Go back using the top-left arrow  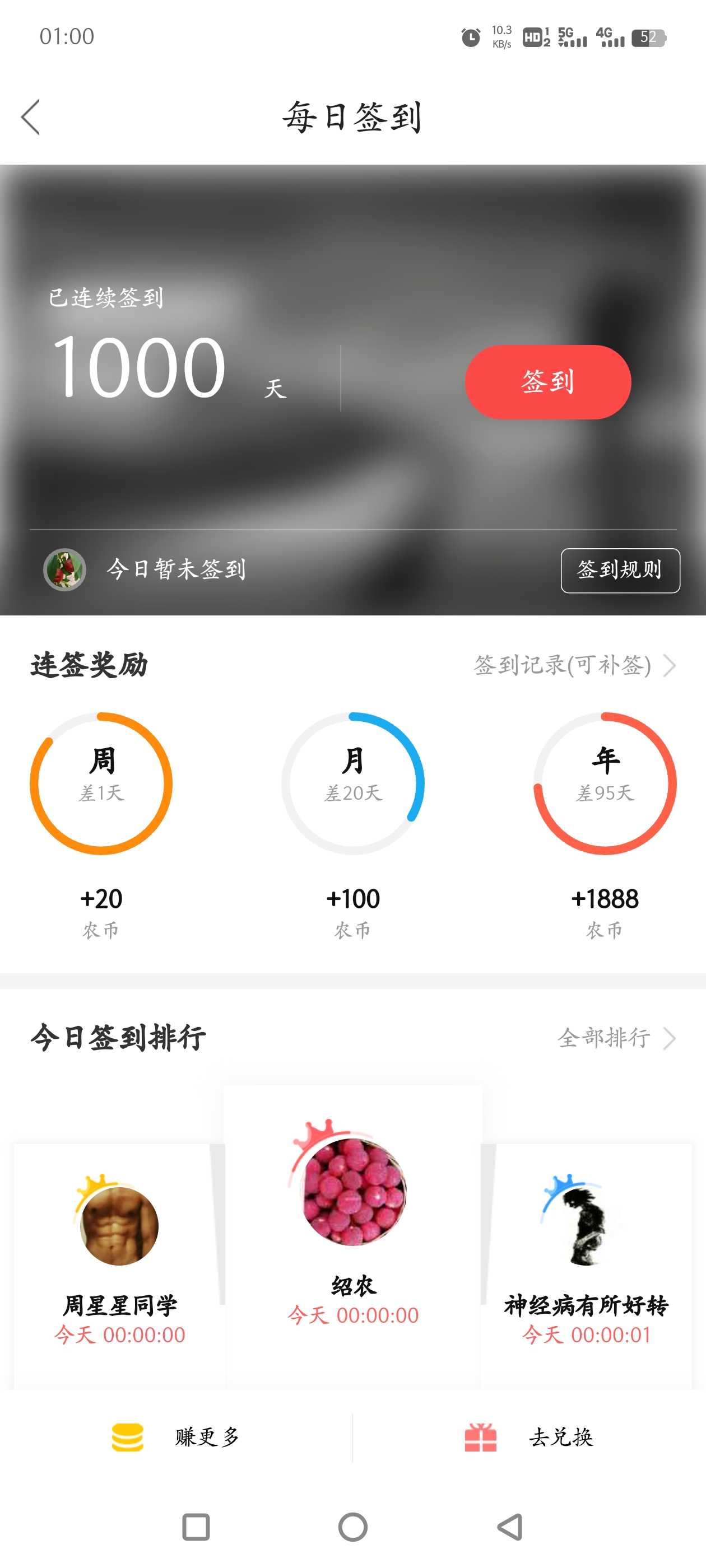30,117
